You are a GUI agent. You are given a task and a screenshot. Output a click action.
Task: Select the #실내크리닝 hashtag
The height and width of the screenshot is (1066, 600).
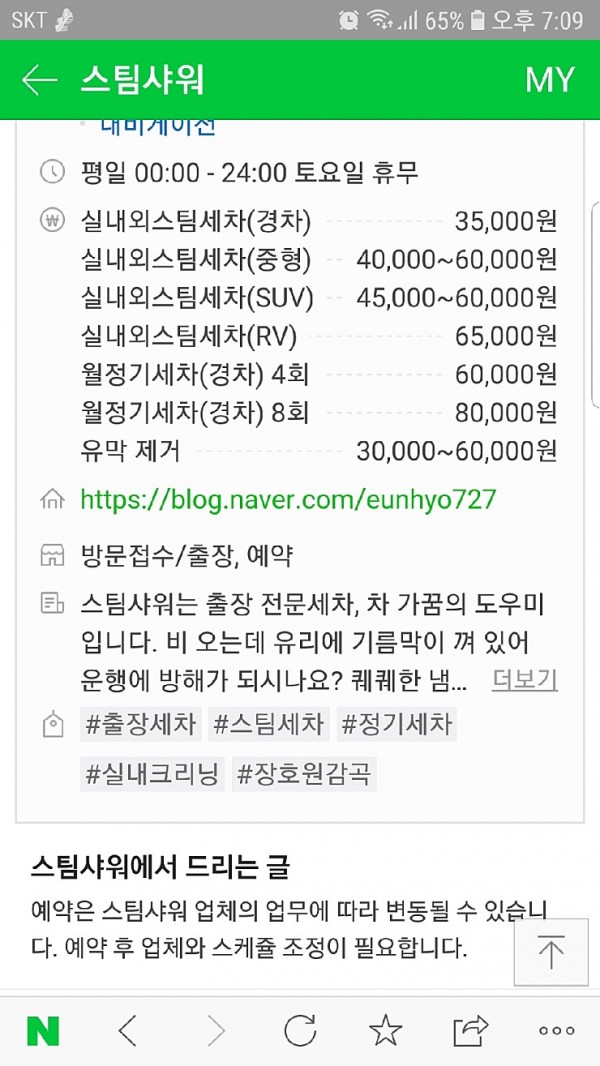point(152,774)
